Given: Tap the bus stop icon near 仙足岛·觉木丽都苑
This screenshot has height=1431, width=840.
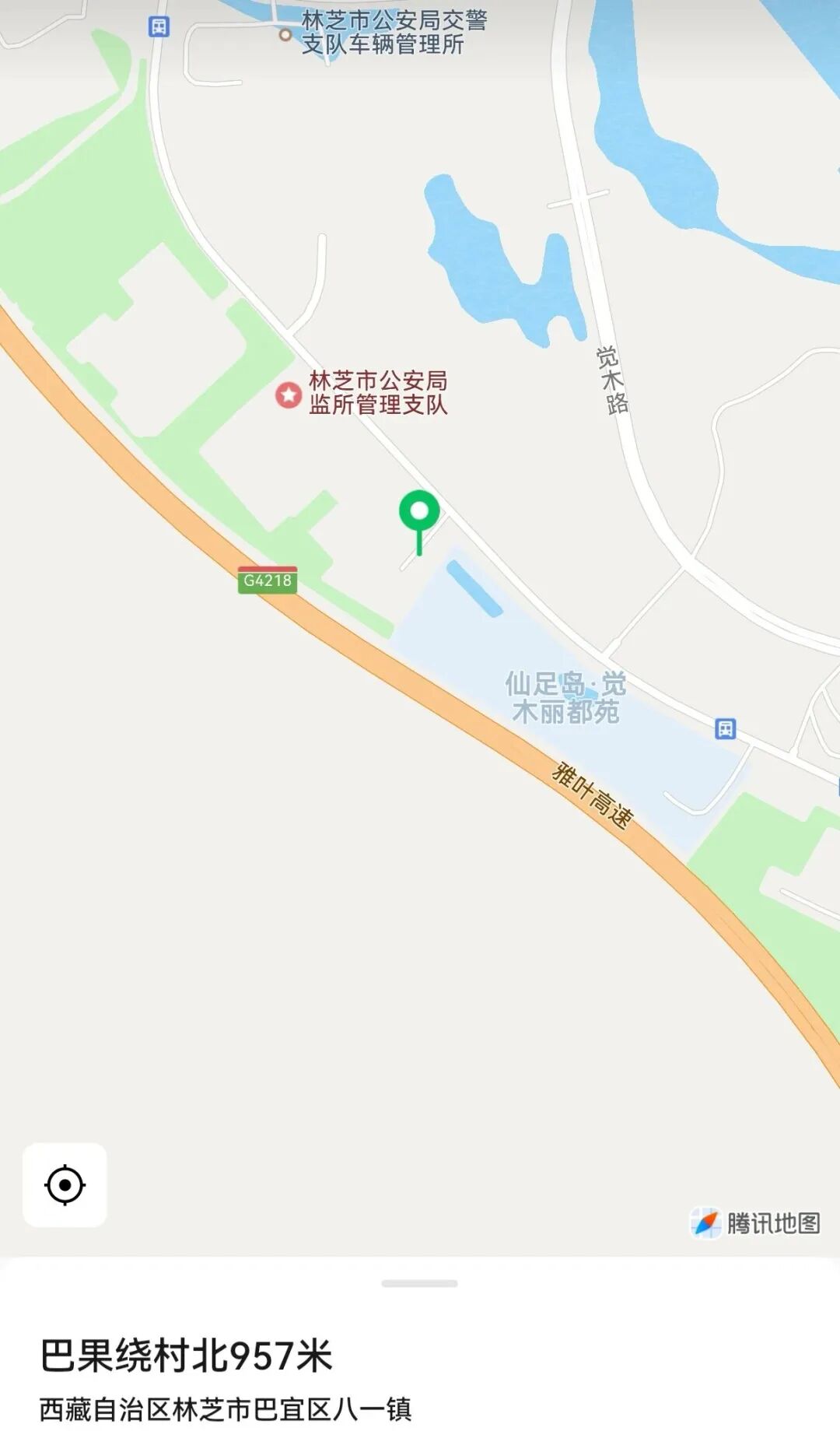Looking at the screenshot, I should (725, 729).
